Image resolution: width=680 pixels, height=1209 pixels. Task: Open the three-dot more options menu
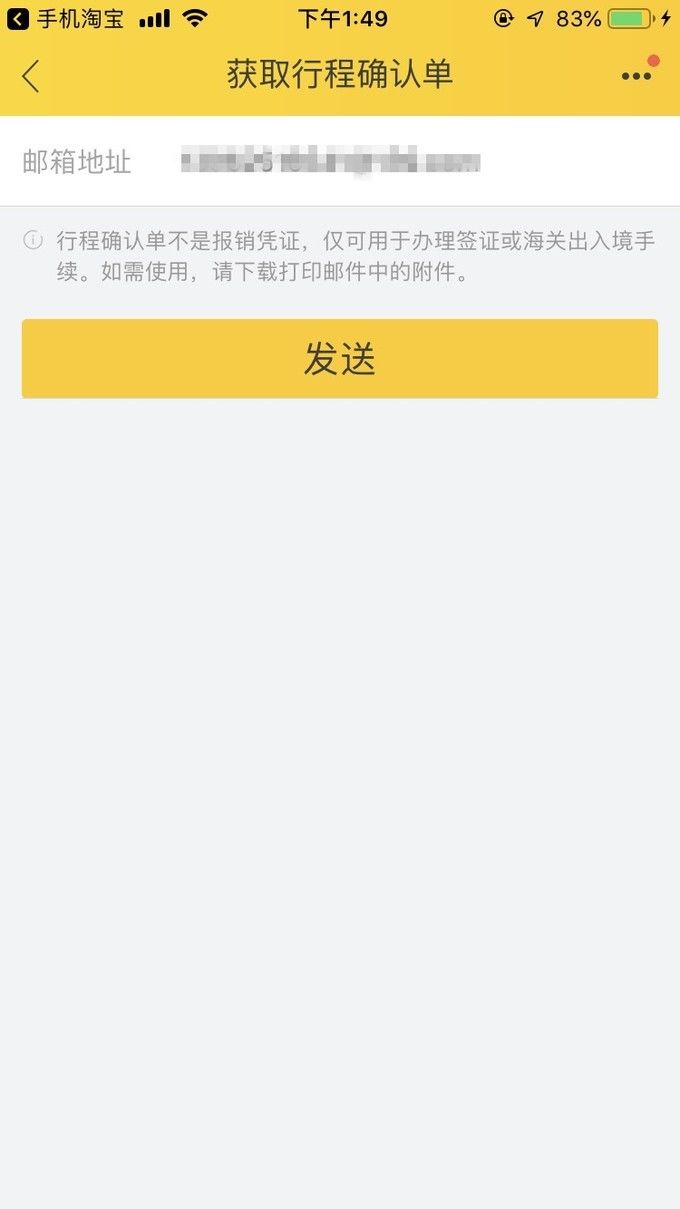coord(636,76)
